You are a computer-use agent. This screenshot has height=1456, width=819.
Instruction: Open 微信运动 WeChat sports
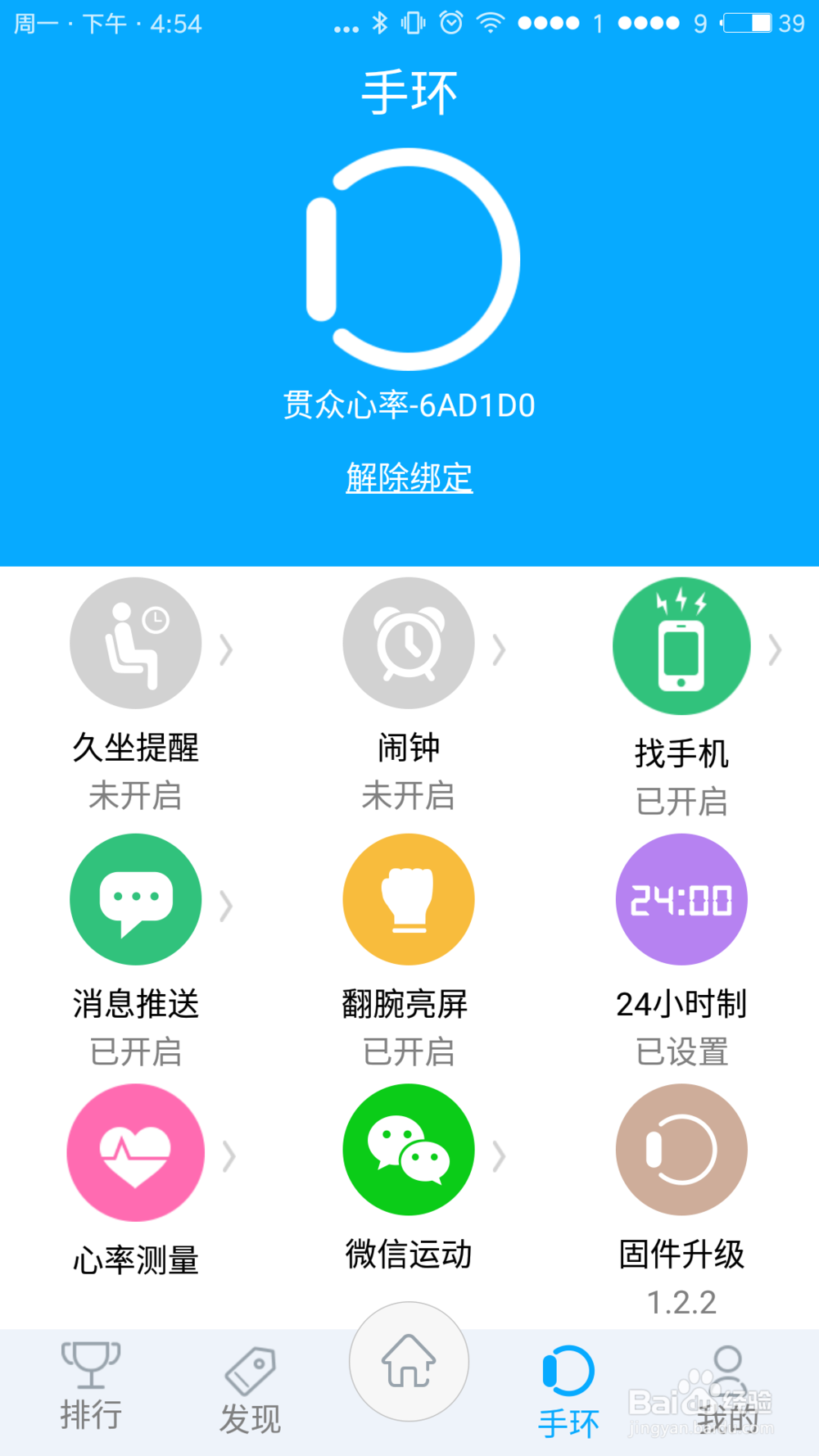(x=409, y=1150)
